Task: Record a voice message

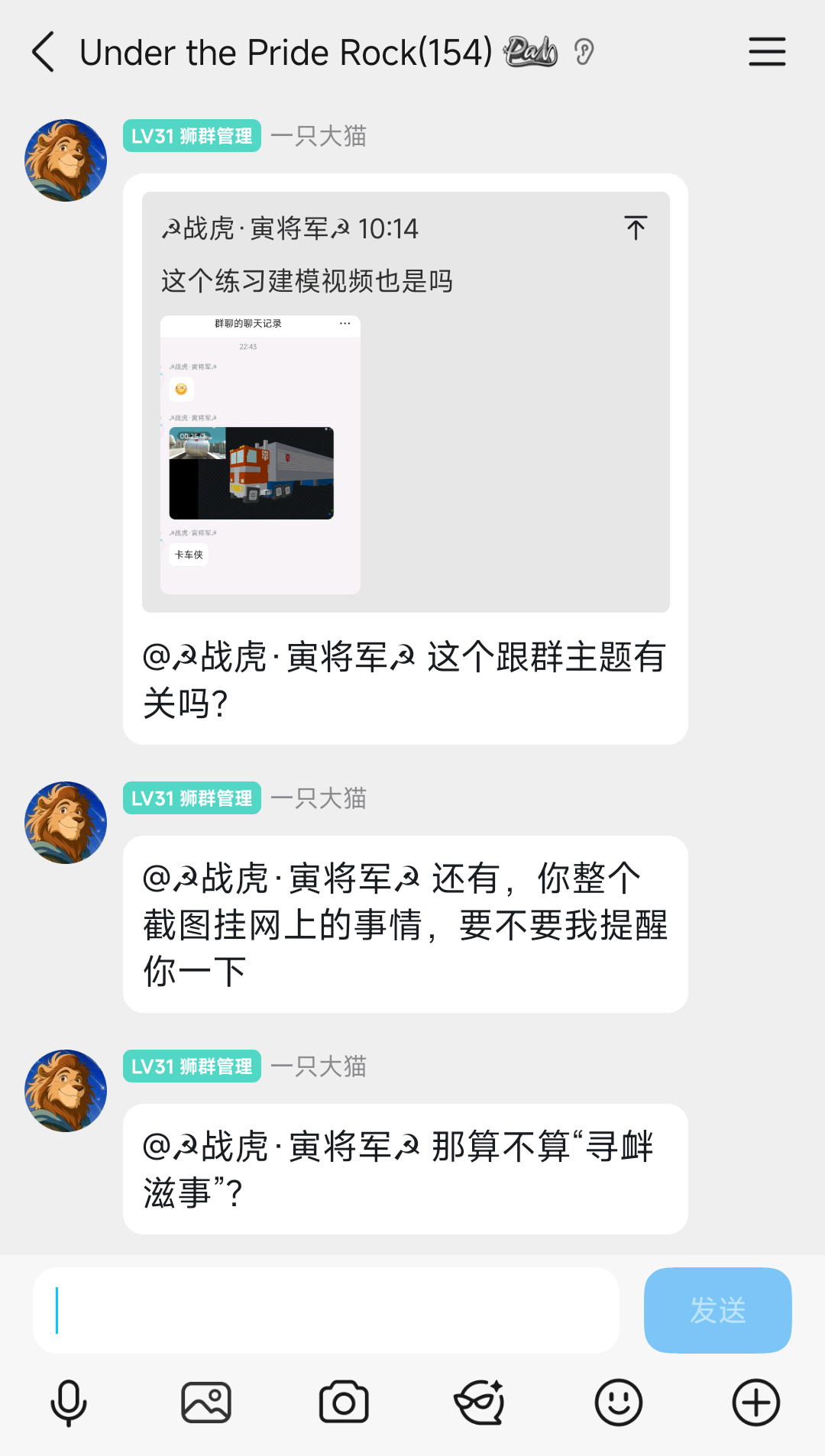Action: tap(69, 1403)
